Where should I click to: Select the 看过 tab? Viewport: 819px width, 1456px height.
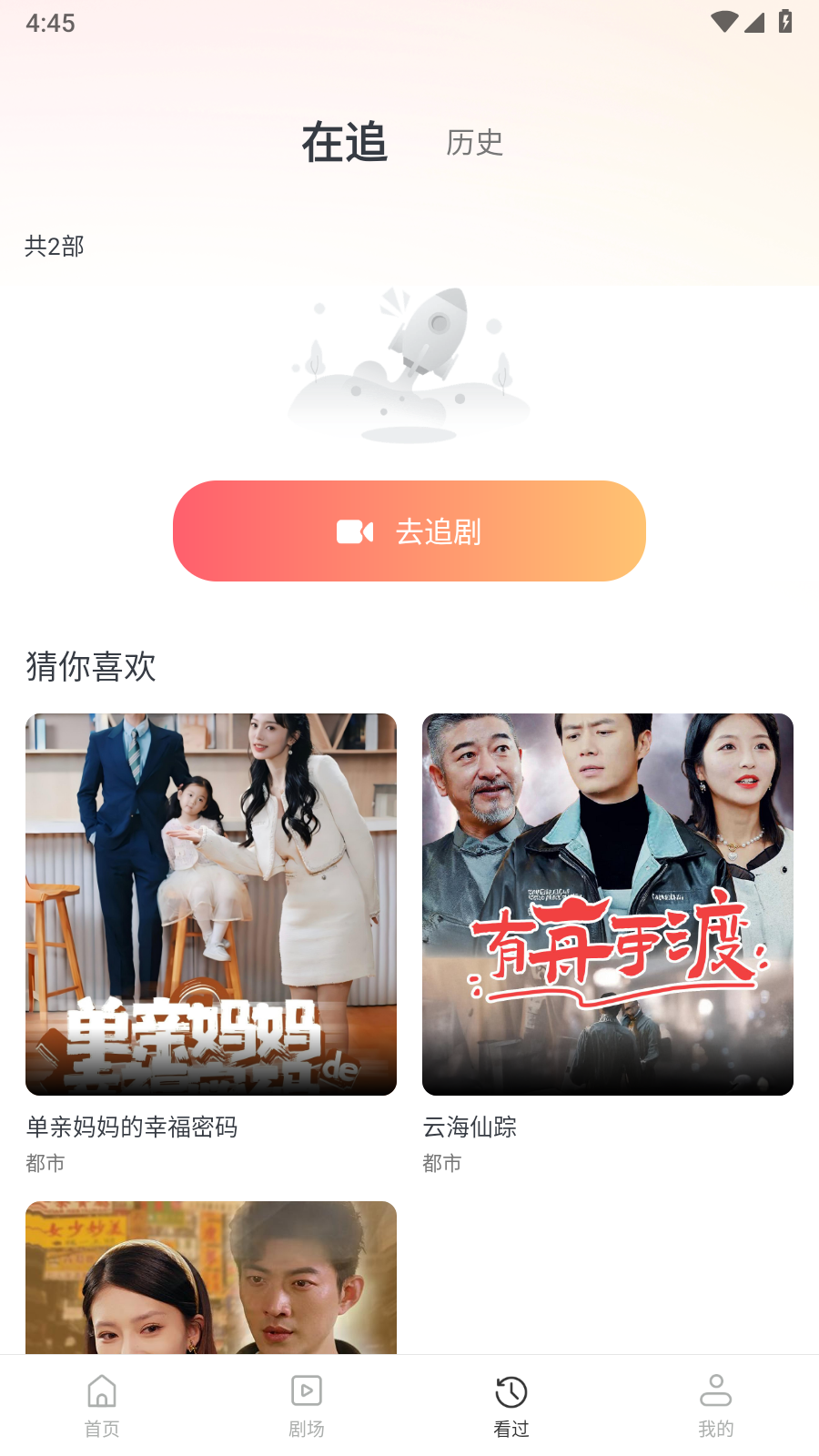511,1405
